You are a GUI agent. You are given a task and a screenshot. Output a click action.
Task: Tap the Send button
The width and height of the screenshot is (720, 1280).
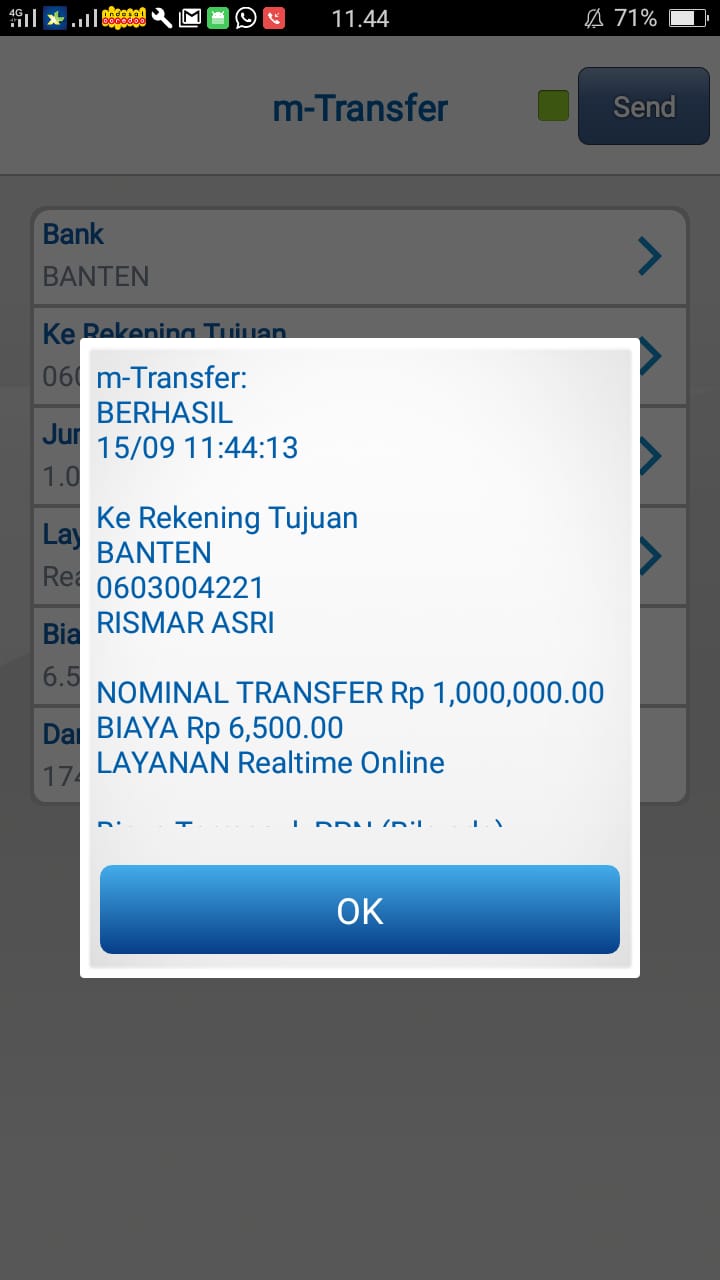643,107
